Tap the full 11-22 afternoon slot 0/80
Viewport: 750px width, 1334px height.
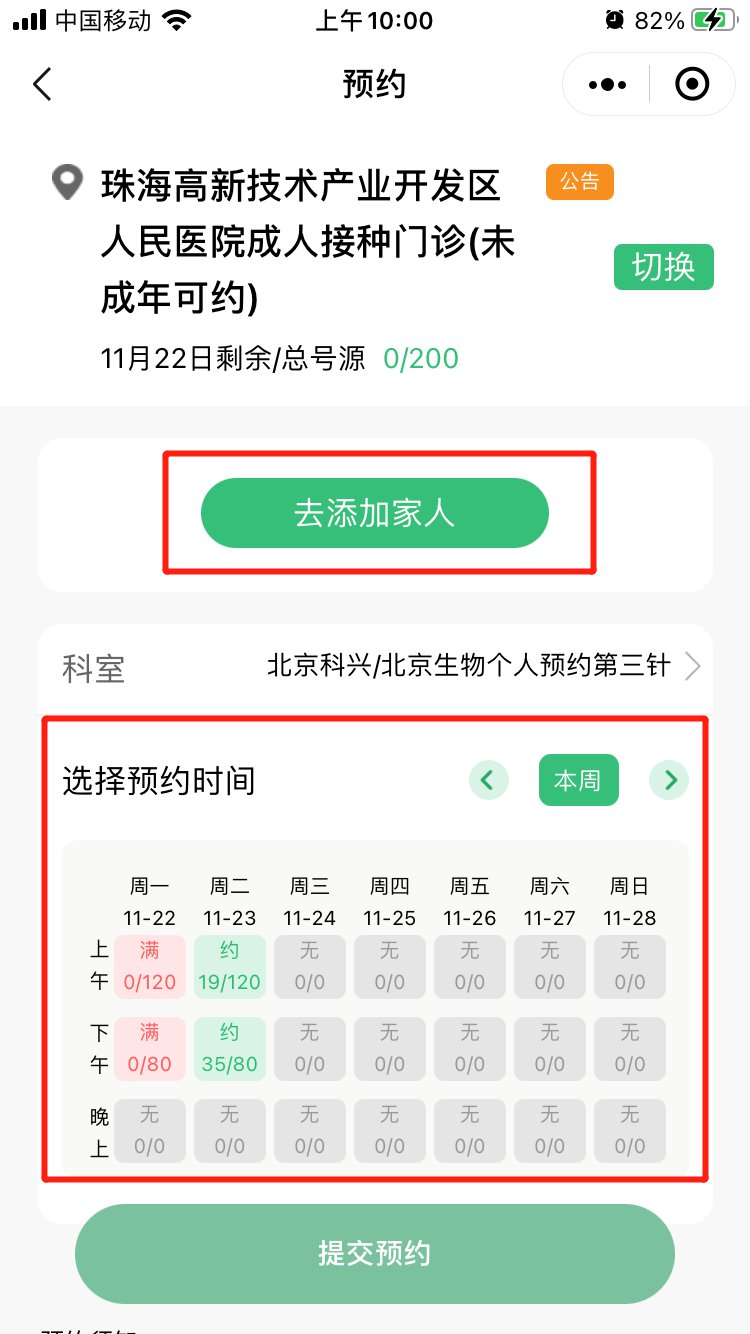point(150,1049)
